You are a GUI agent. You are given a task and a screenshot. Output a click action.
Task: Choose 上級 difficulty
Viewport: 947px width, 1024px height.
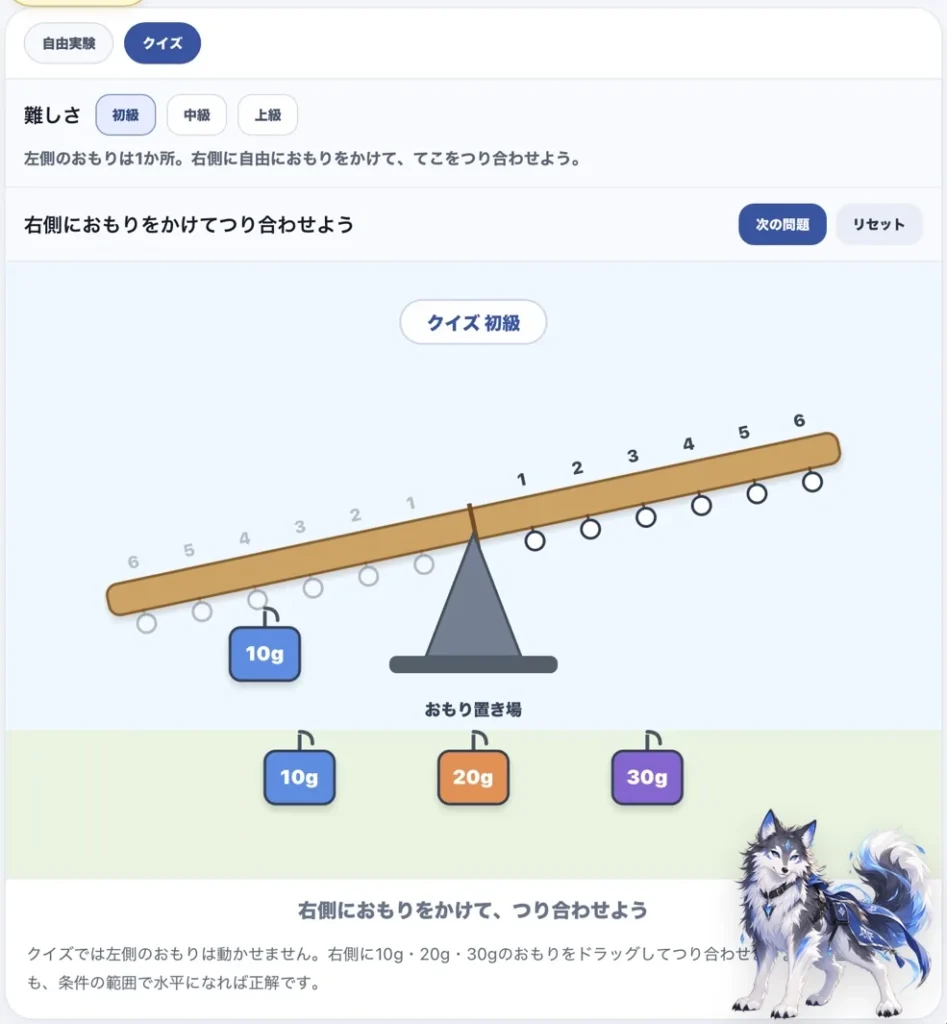pos(268,115)
